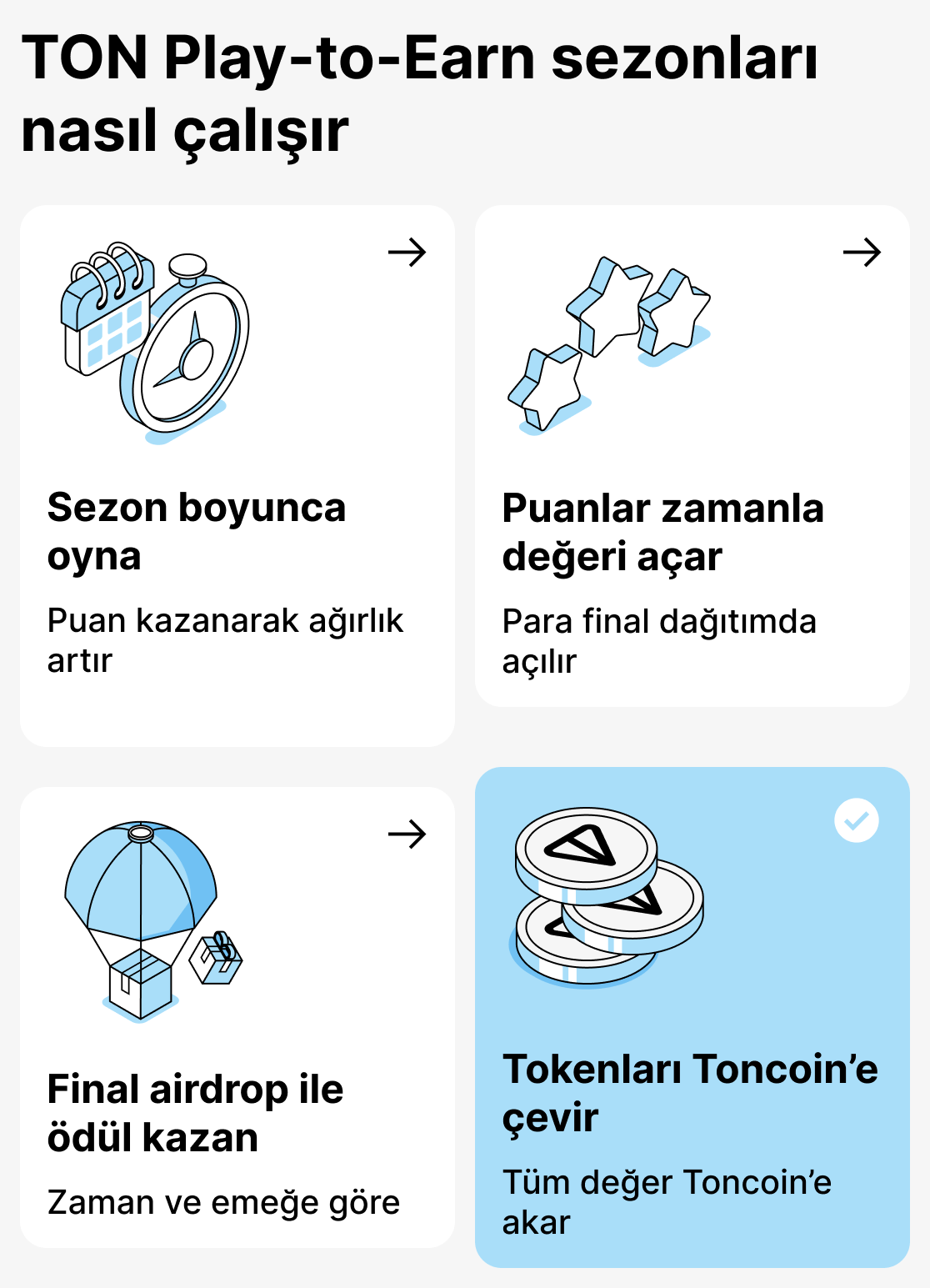Open the 'Final airdrop ile ödül kazan' arrow
Image resolution: width=930 pixels, height=1288 pixels.
coord(408,834)
